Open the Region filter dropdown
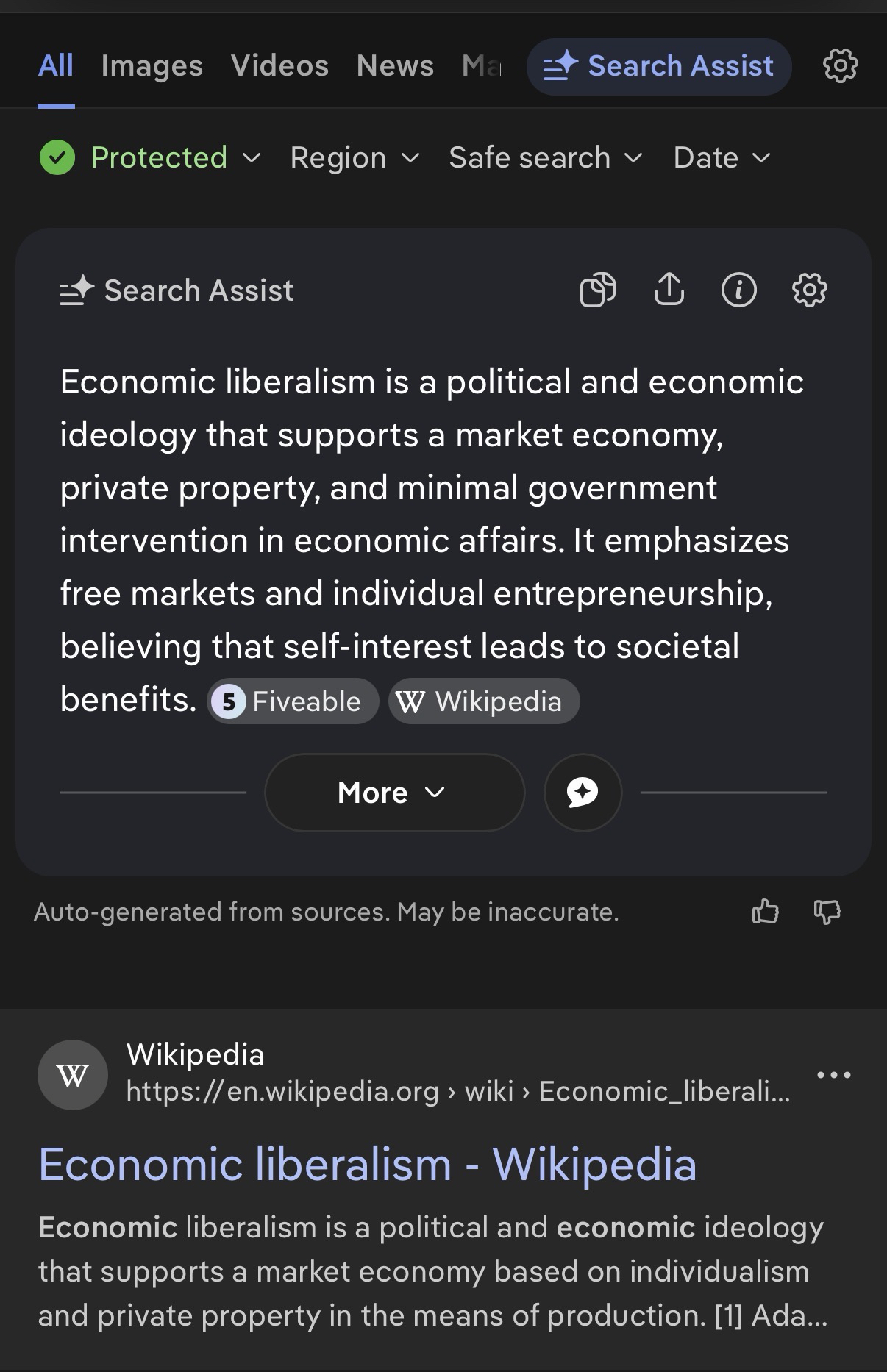 355,157
